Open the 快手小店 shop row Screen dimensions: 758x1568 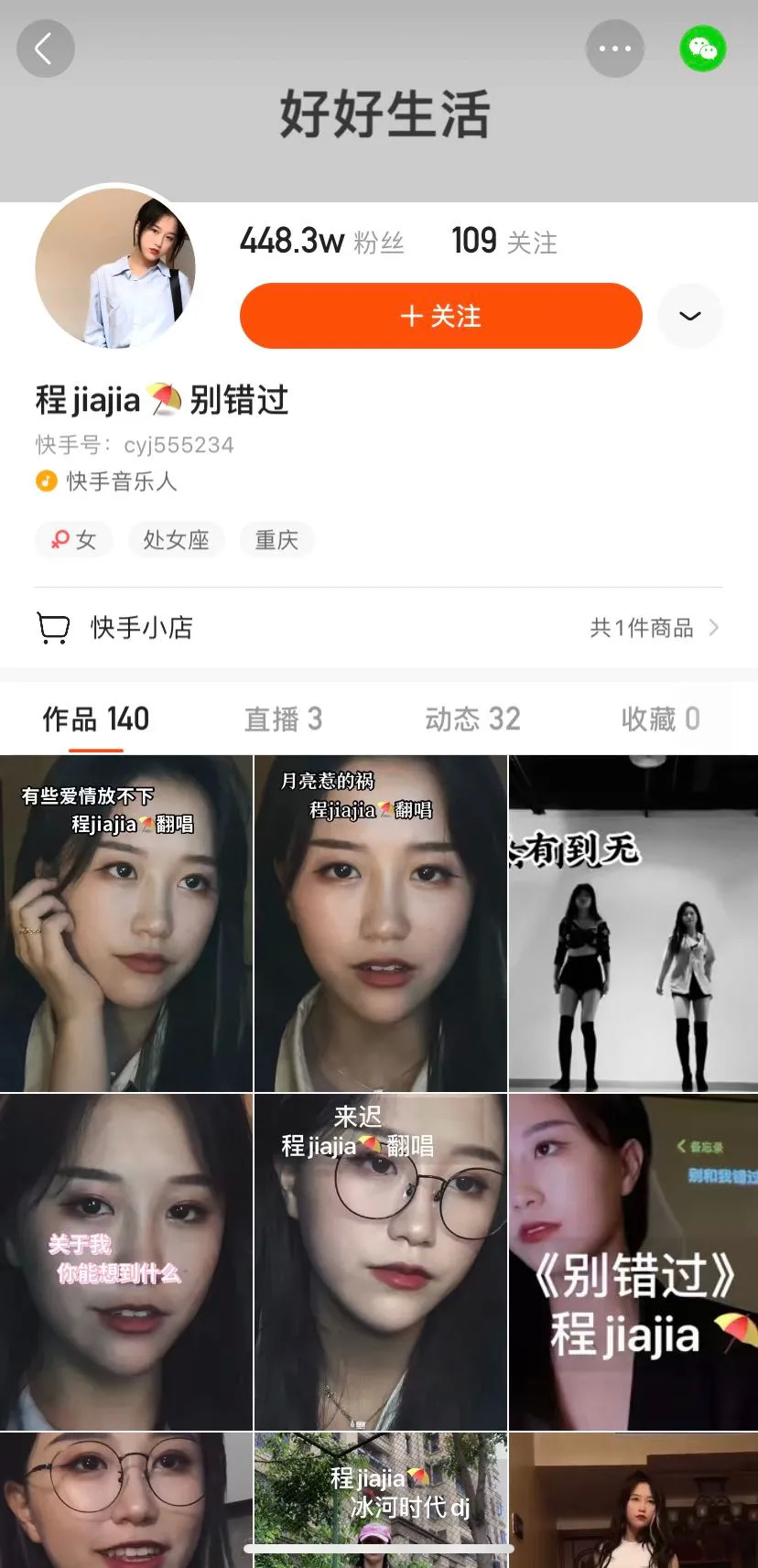pos(378,628)
